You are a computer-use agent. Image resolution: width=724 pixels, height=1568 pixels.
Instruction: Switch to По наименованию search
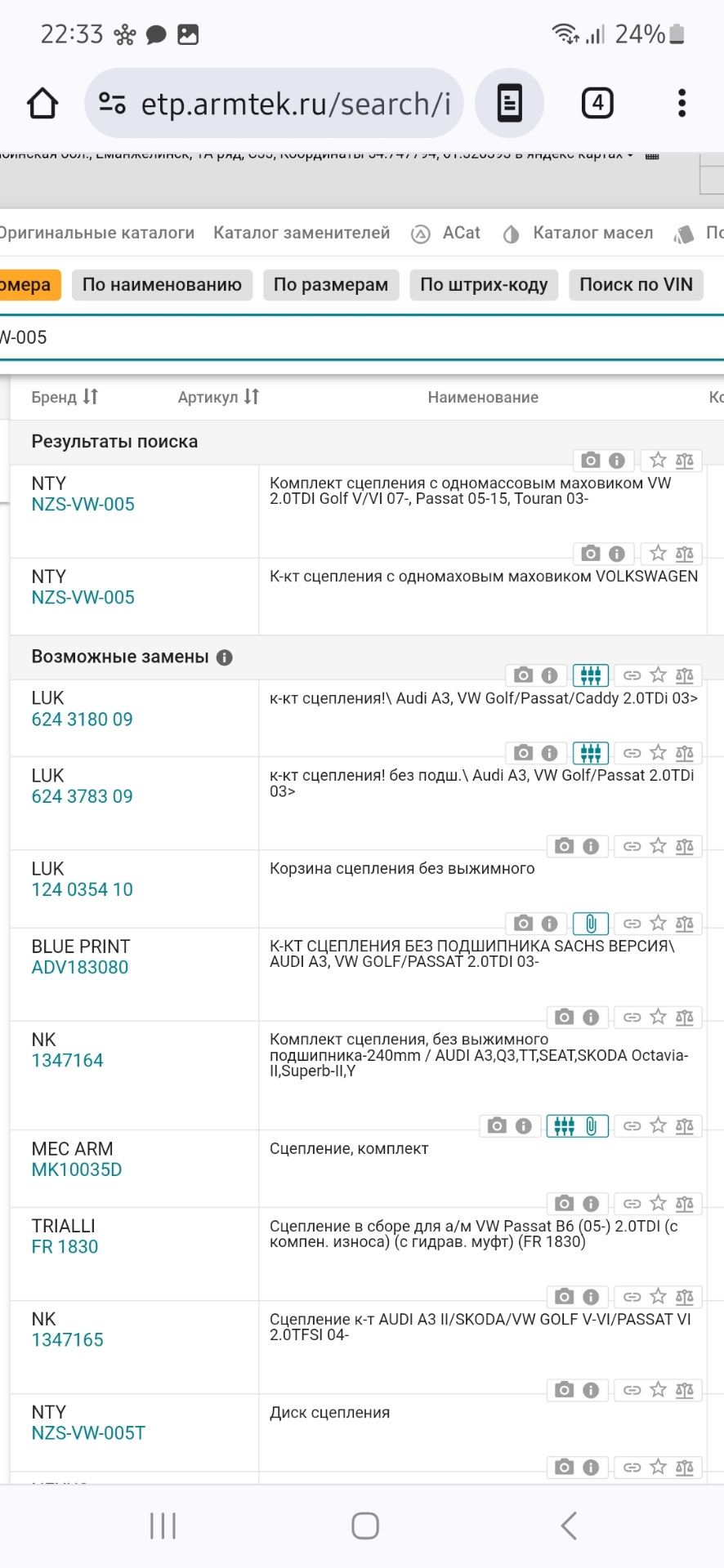[162, 285]
